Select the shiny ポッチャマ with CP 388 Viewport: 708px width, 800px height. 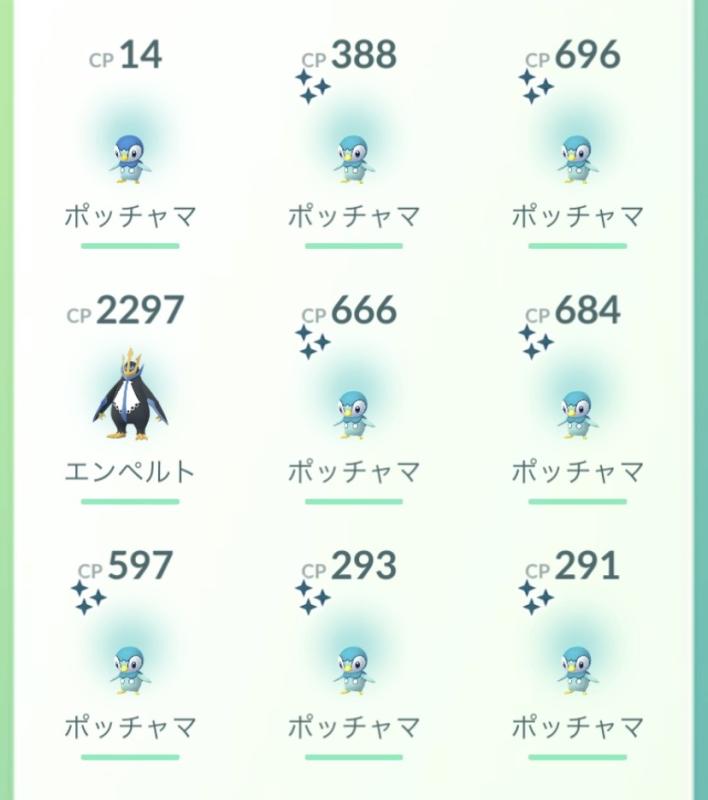(x=354, y=158)
